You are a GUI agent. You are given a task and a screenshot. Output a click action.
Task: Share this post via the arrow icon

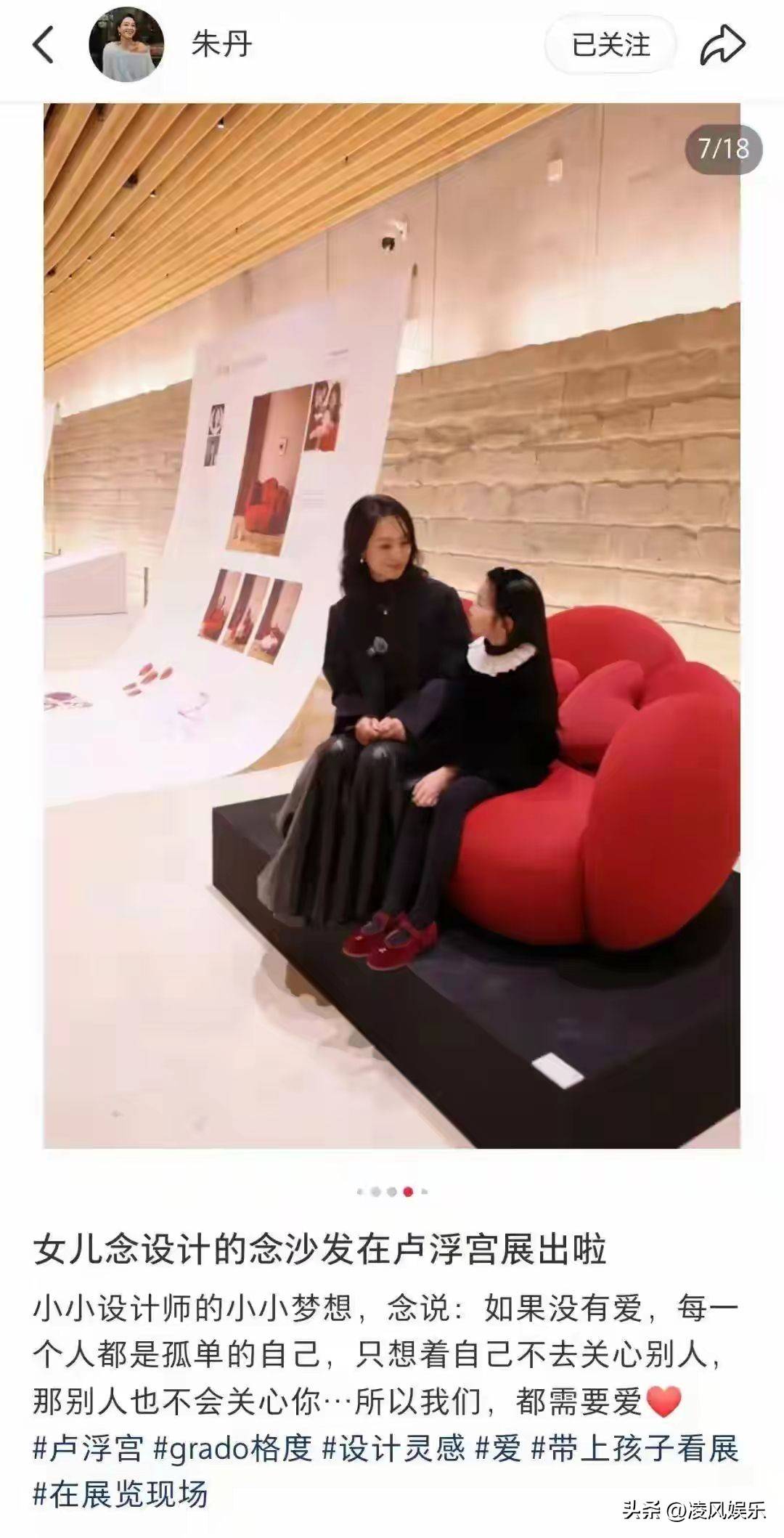pos(722,45)
